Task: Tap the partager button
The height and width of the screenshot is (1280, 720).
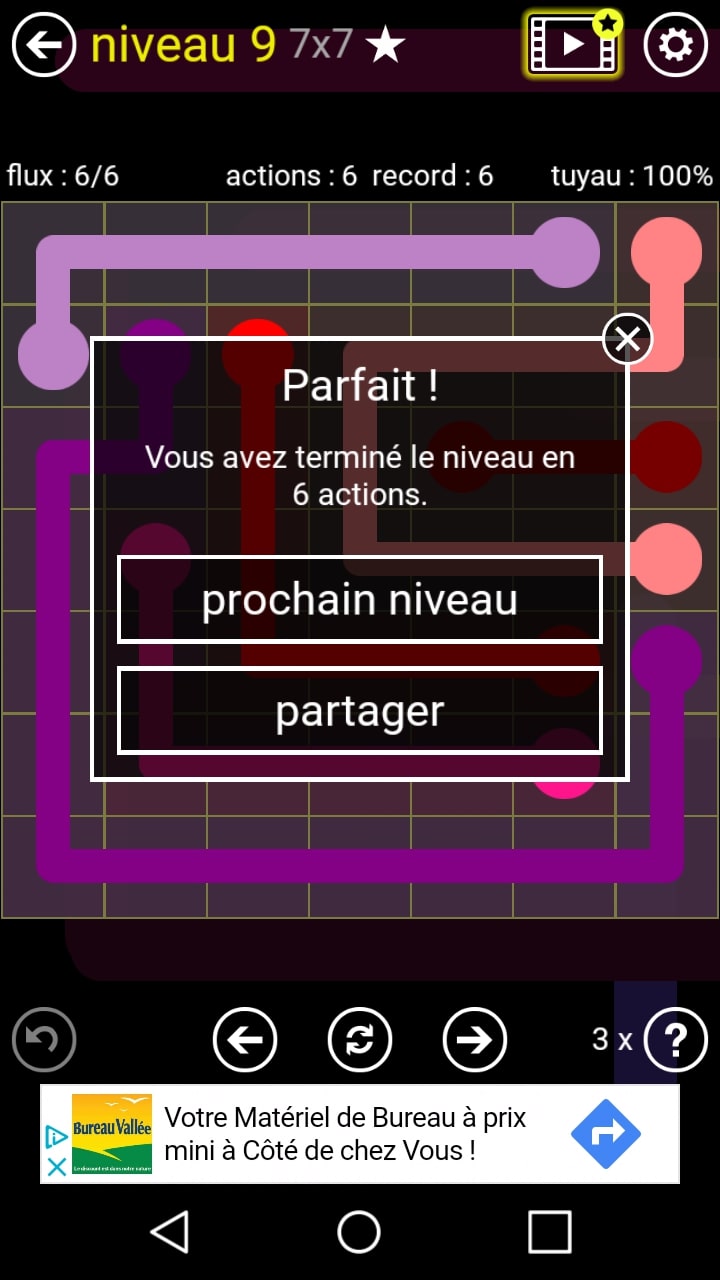Action: (x=360, y=711)
